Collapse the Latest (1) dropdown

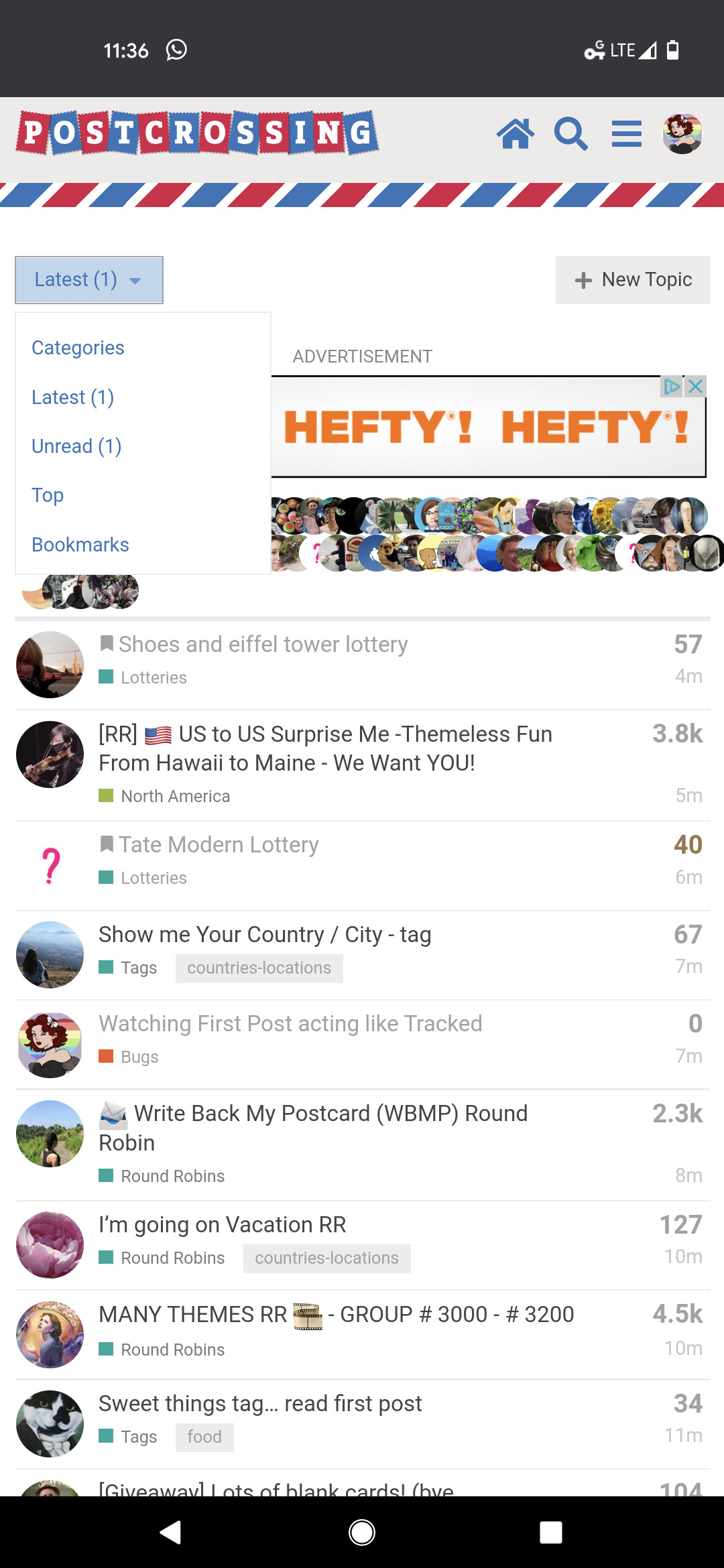tap(89, 280)
